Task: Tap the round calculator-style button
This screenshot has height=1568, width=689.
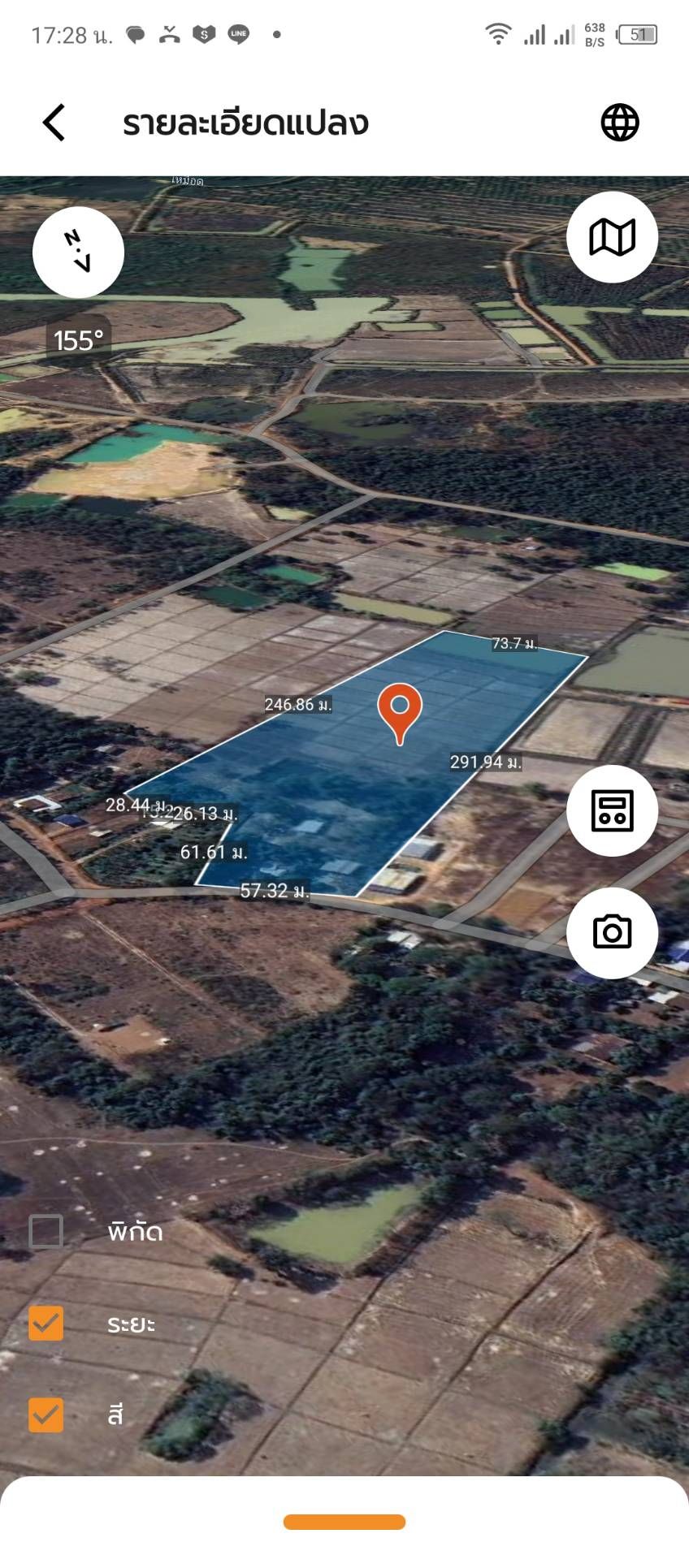Action: (612, 810)
